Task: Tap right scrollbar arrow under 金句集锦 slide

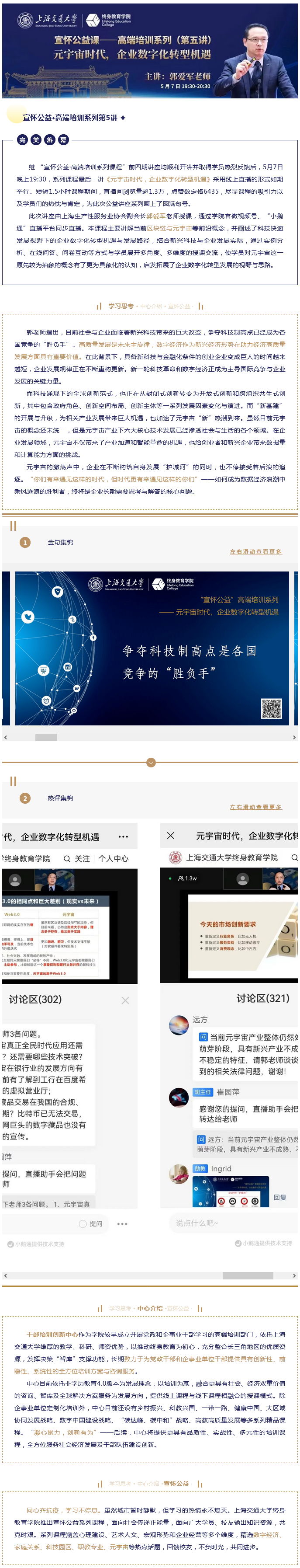Action: (x=294, y=737)
